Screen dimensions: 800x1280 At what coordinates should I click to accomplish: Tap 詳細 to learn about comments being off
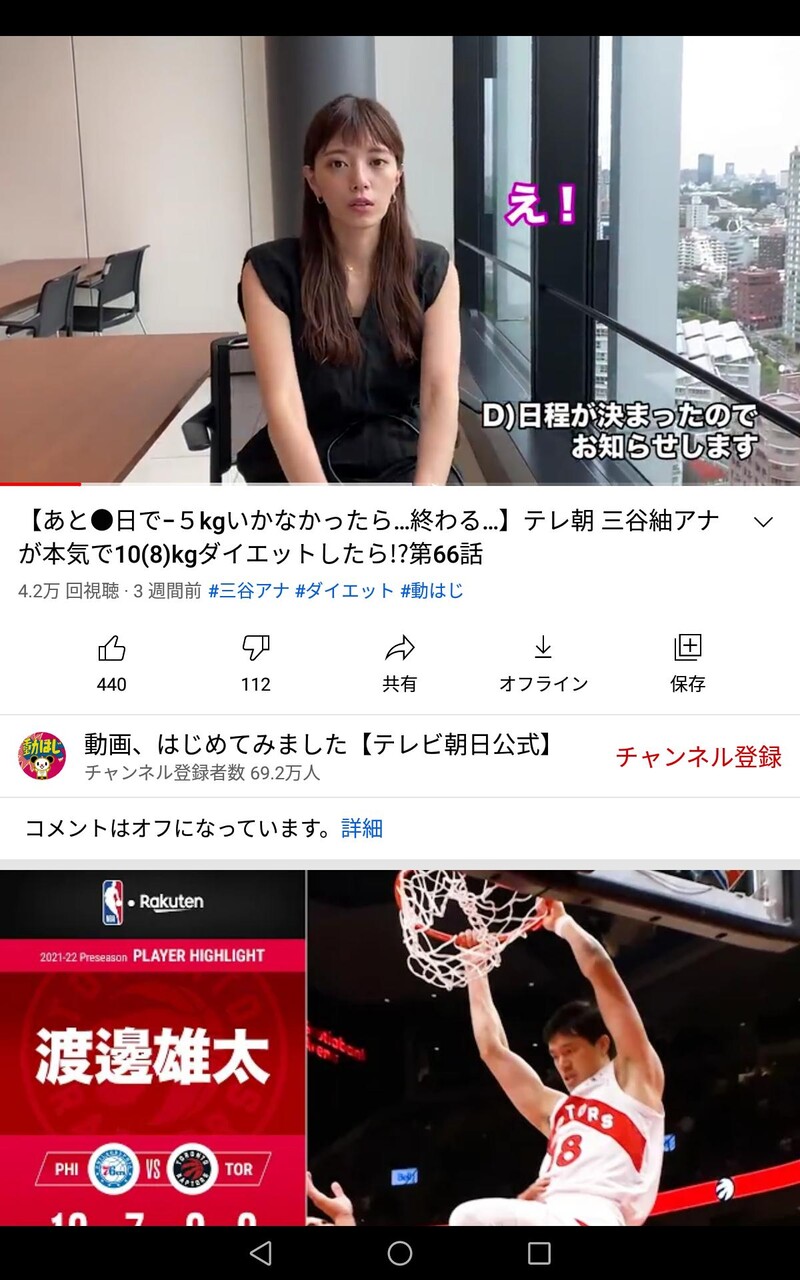pyautogui.click(x=362, y=828)
